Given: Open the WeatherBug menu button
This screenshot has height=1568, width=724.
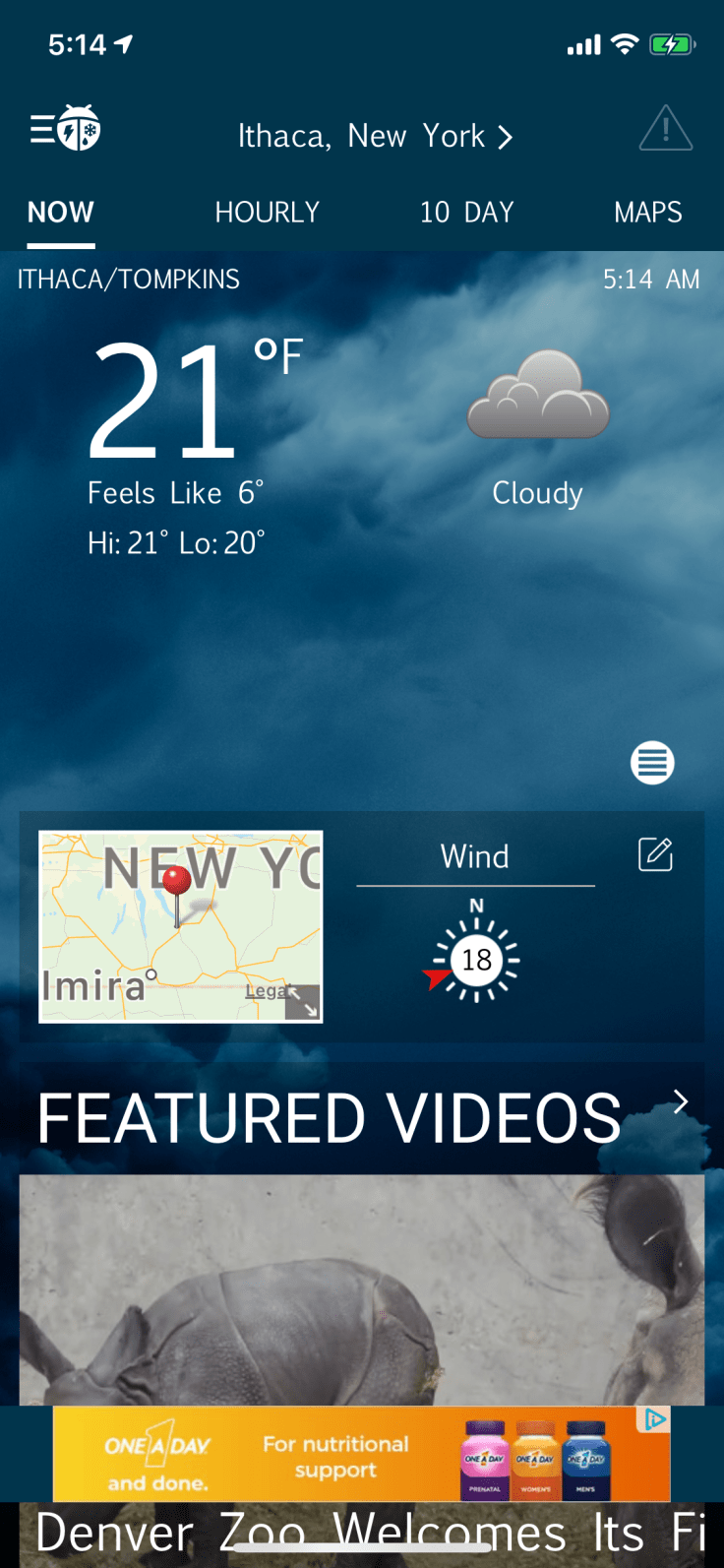Looking at the screenshot, I should coord(65,129).
